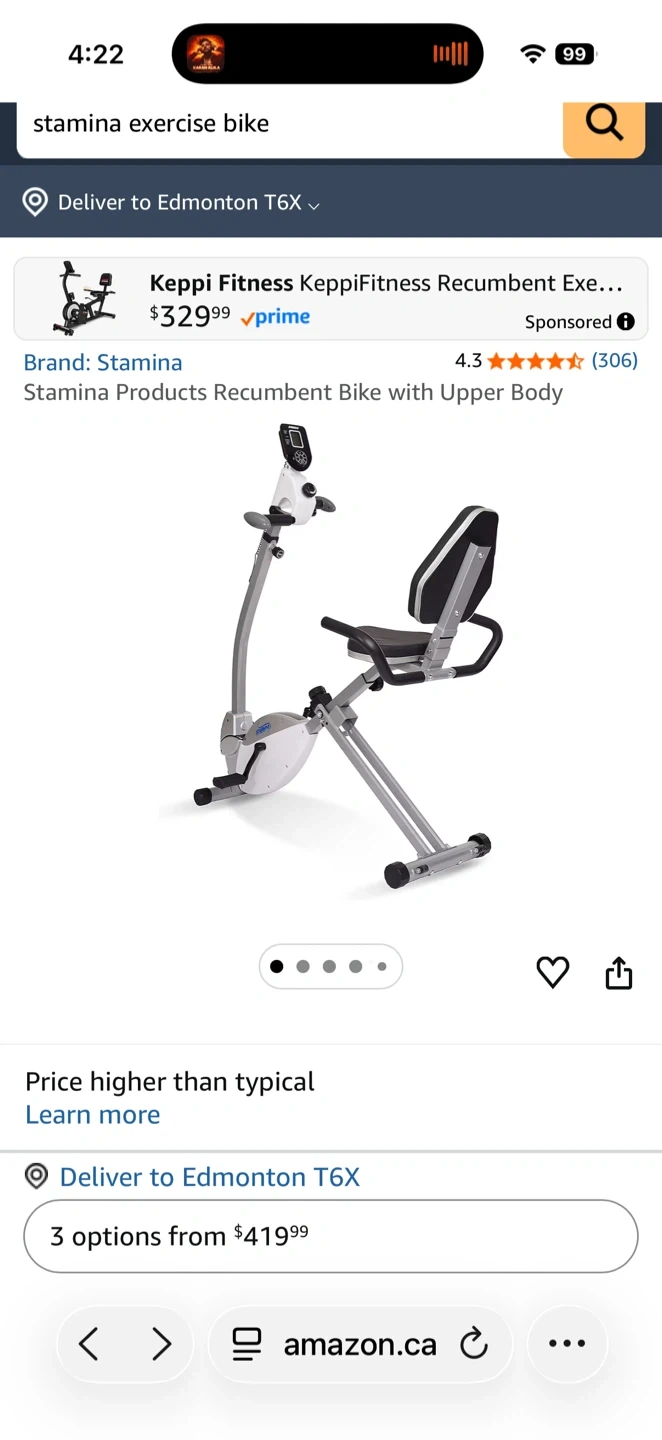This screenshot has width=662, height=1440.
Task: Reload the amazon.ca page
Action: [474, 1344]
